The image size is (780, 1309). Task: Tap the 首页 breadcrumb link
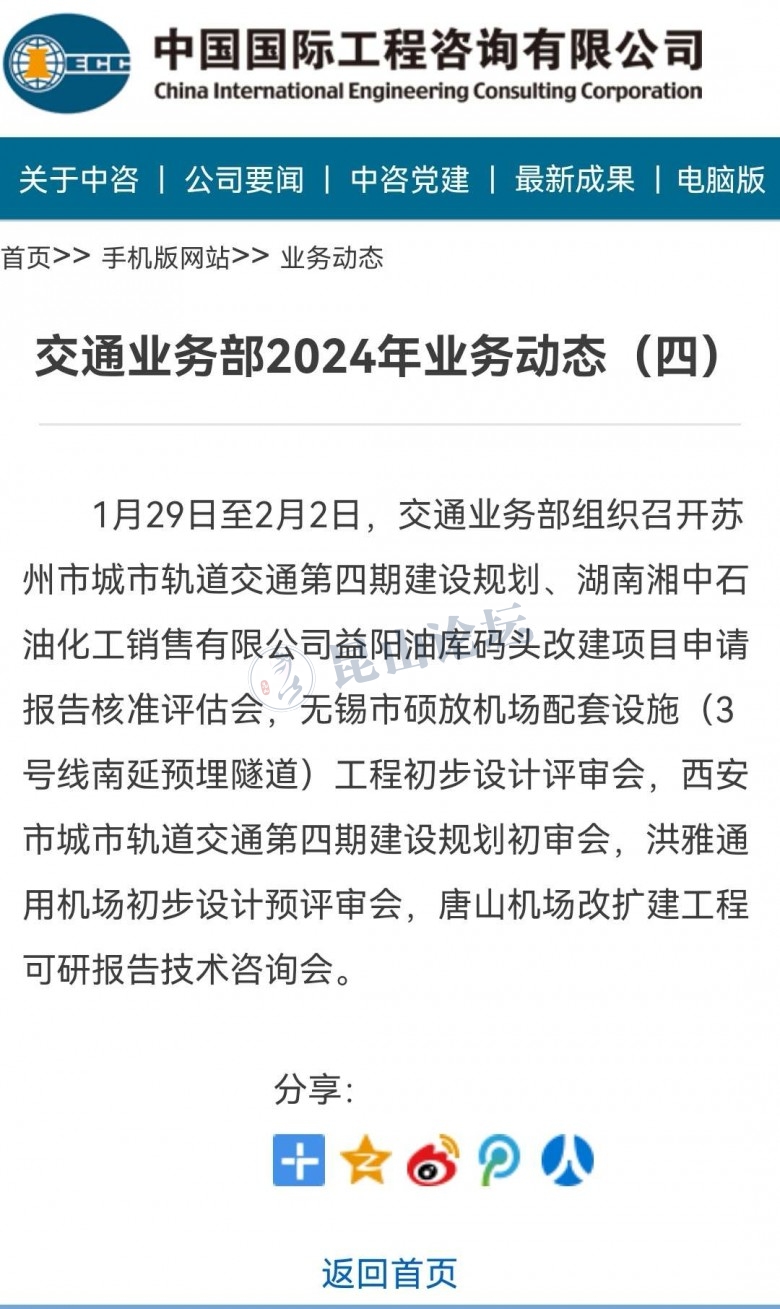[x=26, y=258]
